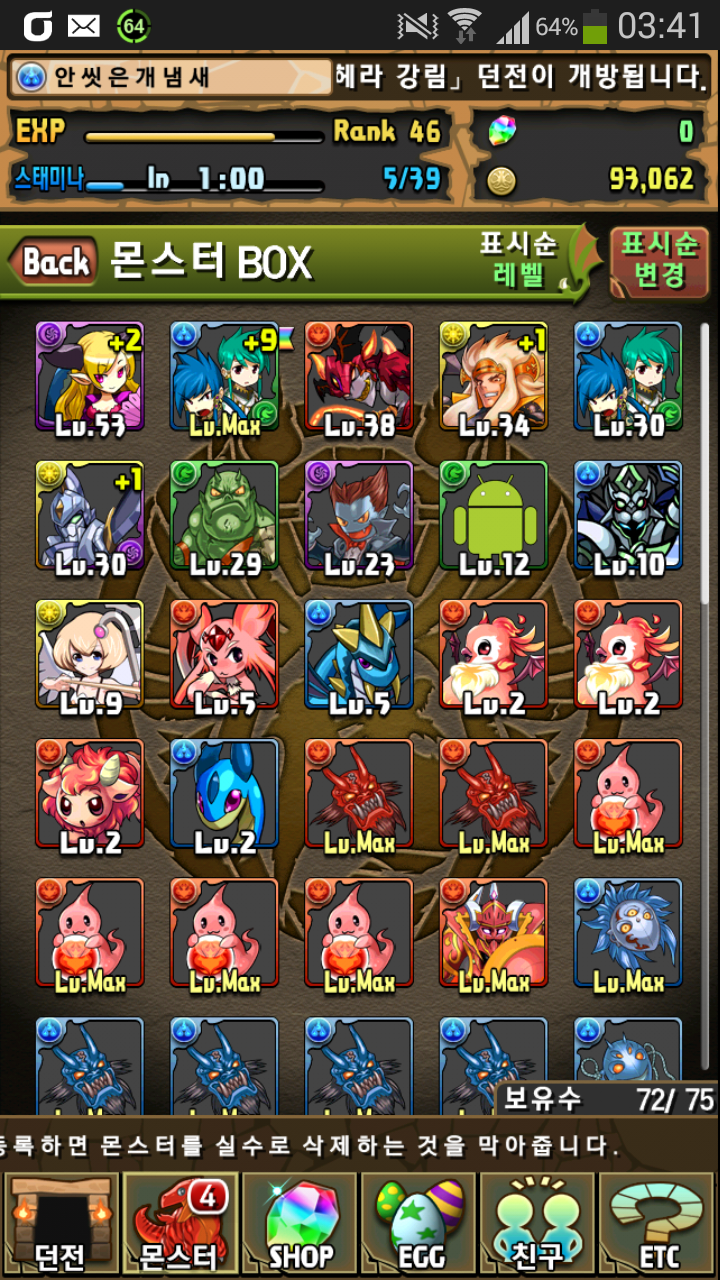Viewport: 720px width, 1280px height.
Task: Switch to the 몬스터 tab
Action: (180, 1224)
